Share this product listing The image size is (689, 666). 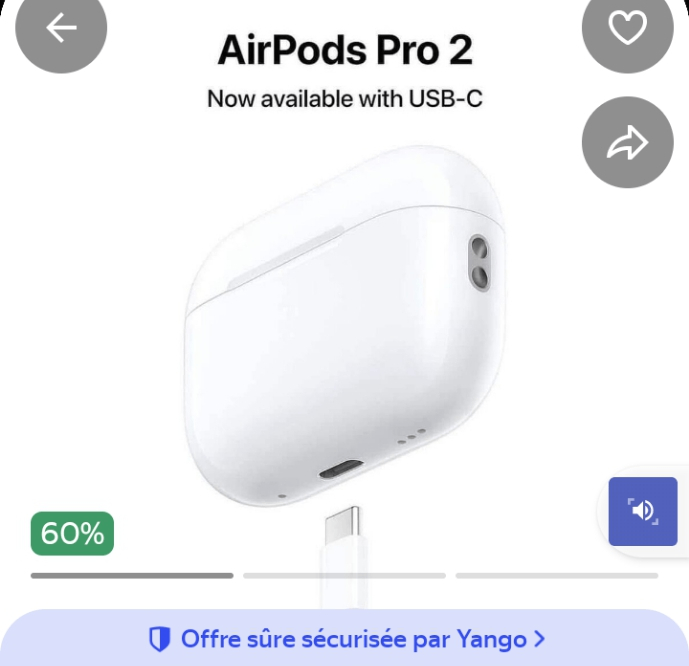628,143
